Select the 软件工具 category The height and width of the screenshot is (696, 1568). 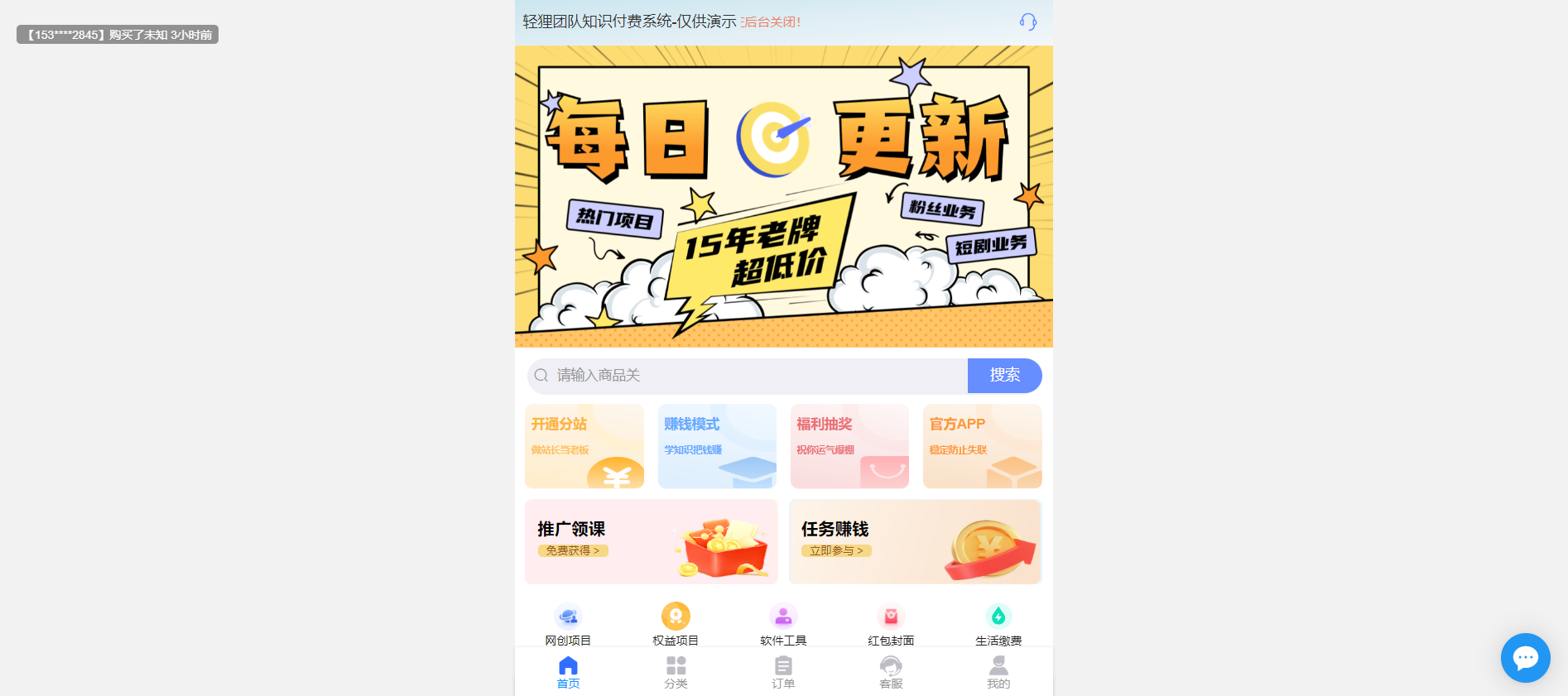783,623
